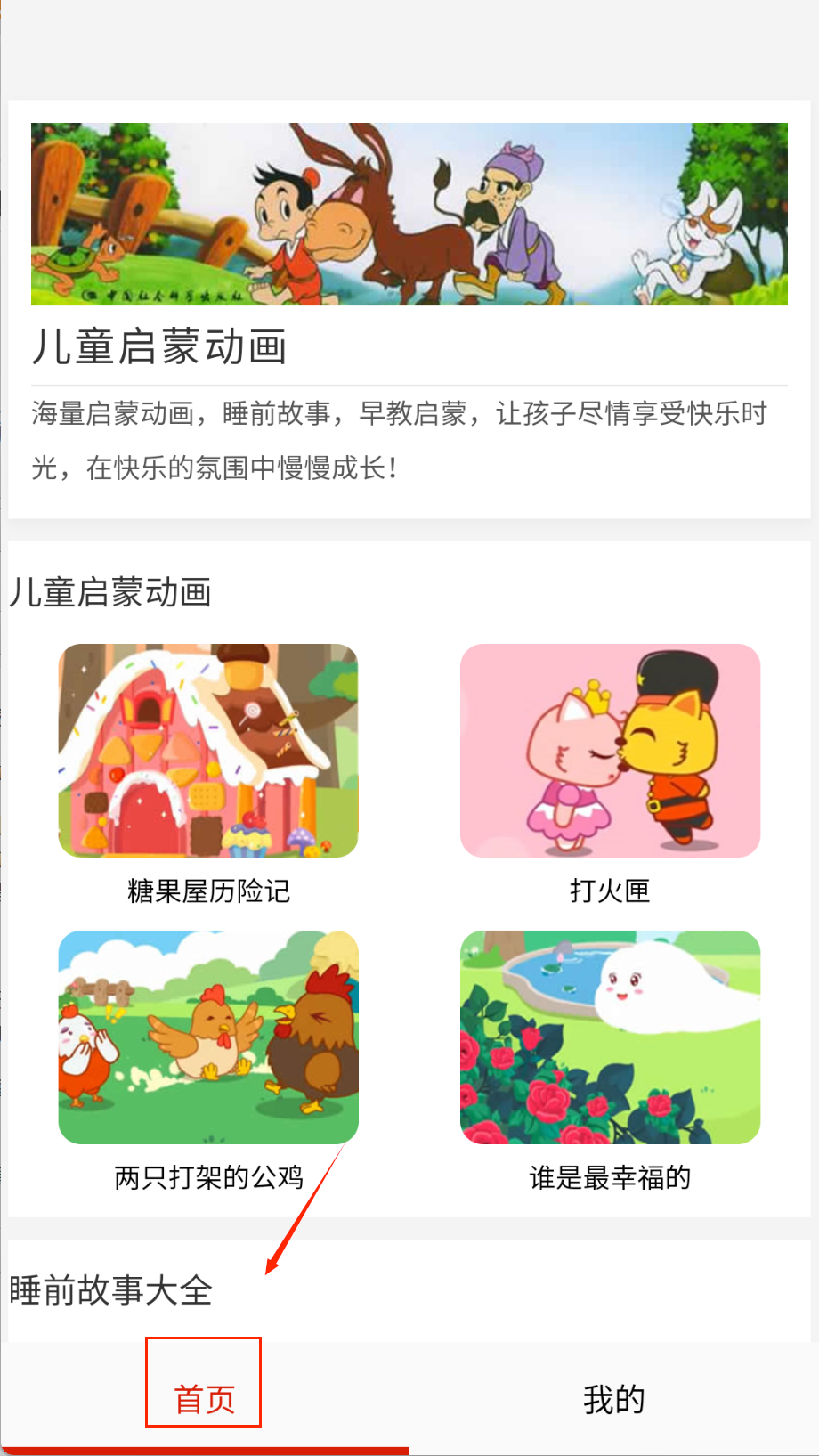
Task: Play the 打火匣 animation
Action: click(x=610, y=751)
